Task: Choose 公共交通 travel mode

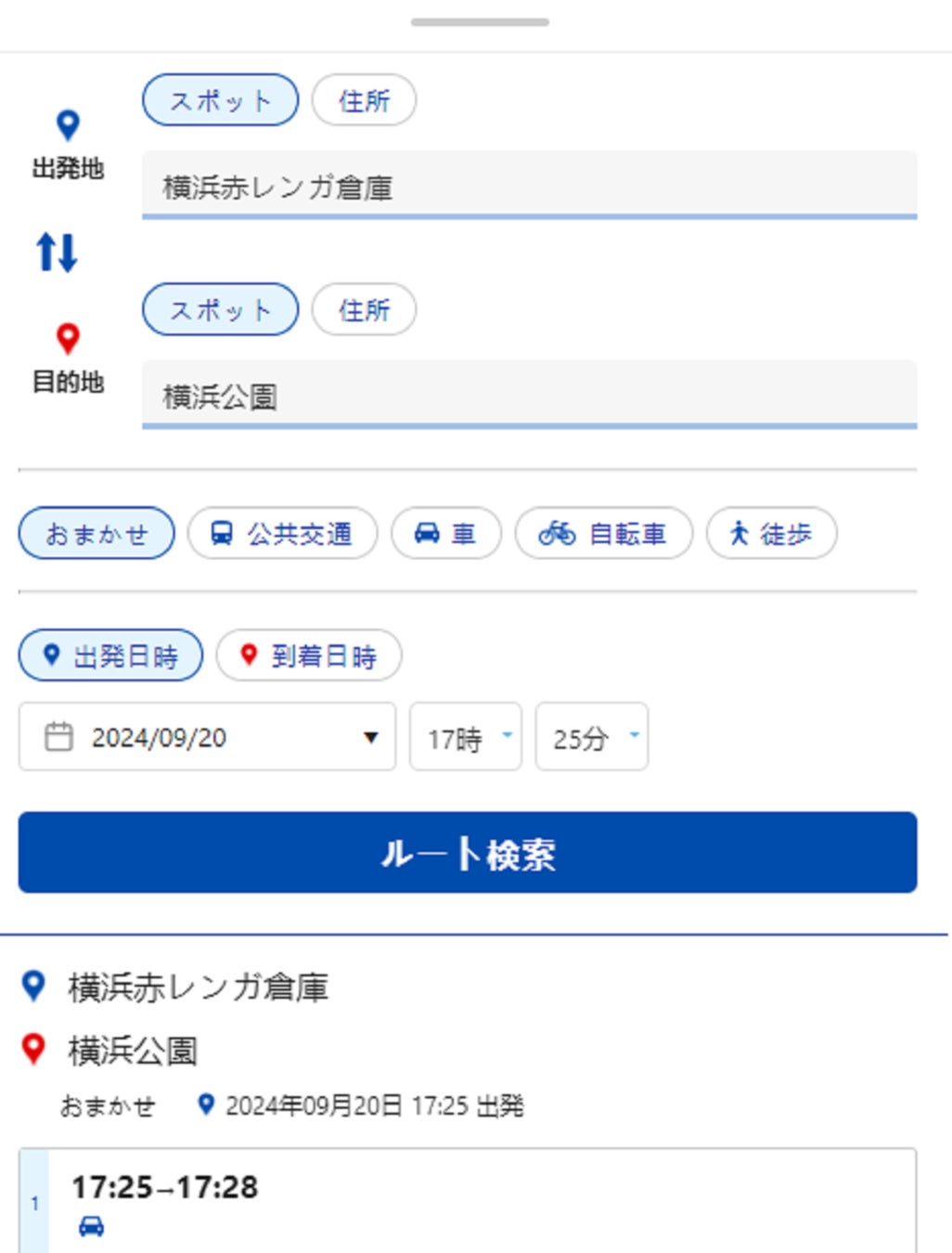Action: pos(282,534)
